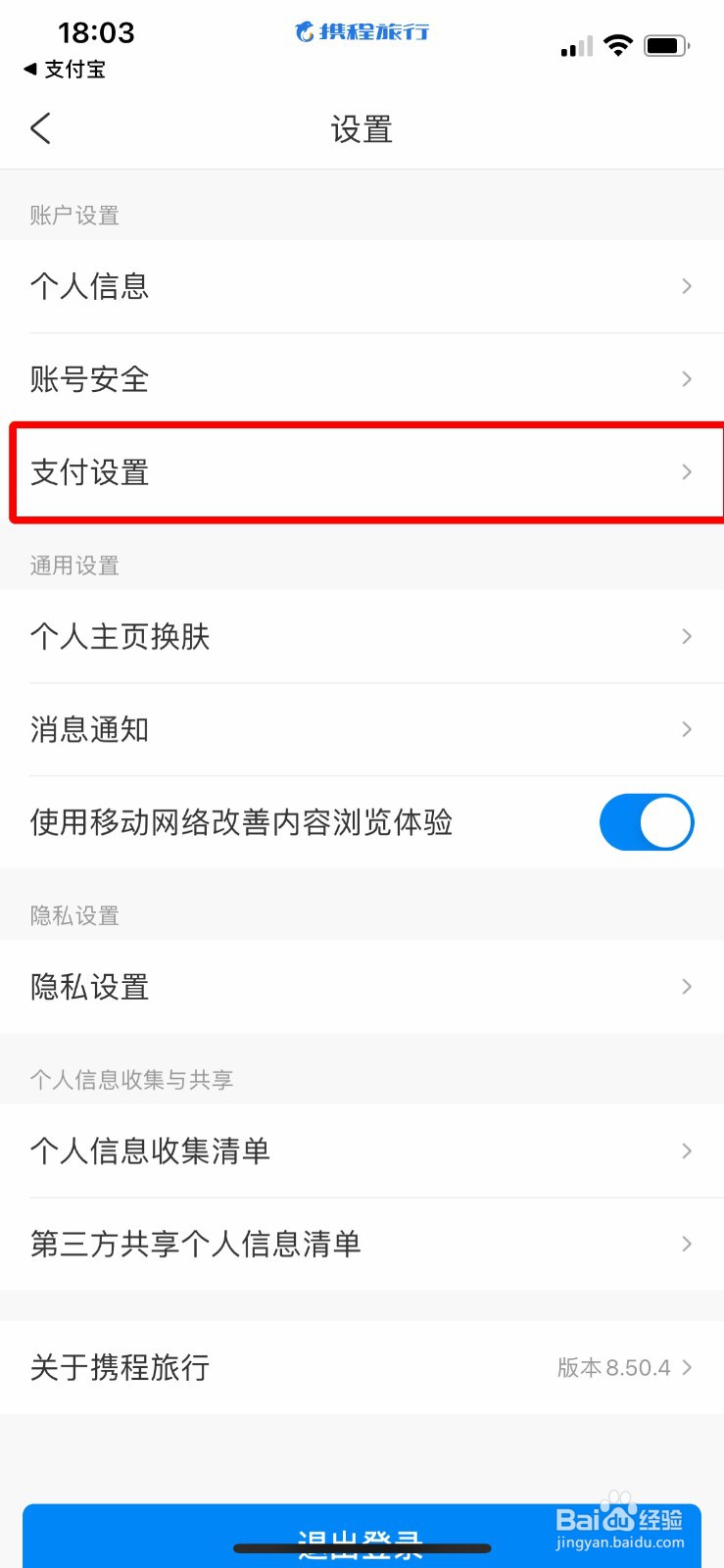Tap the battery indicator
The image size is (724, 1568).
(666, 44)
